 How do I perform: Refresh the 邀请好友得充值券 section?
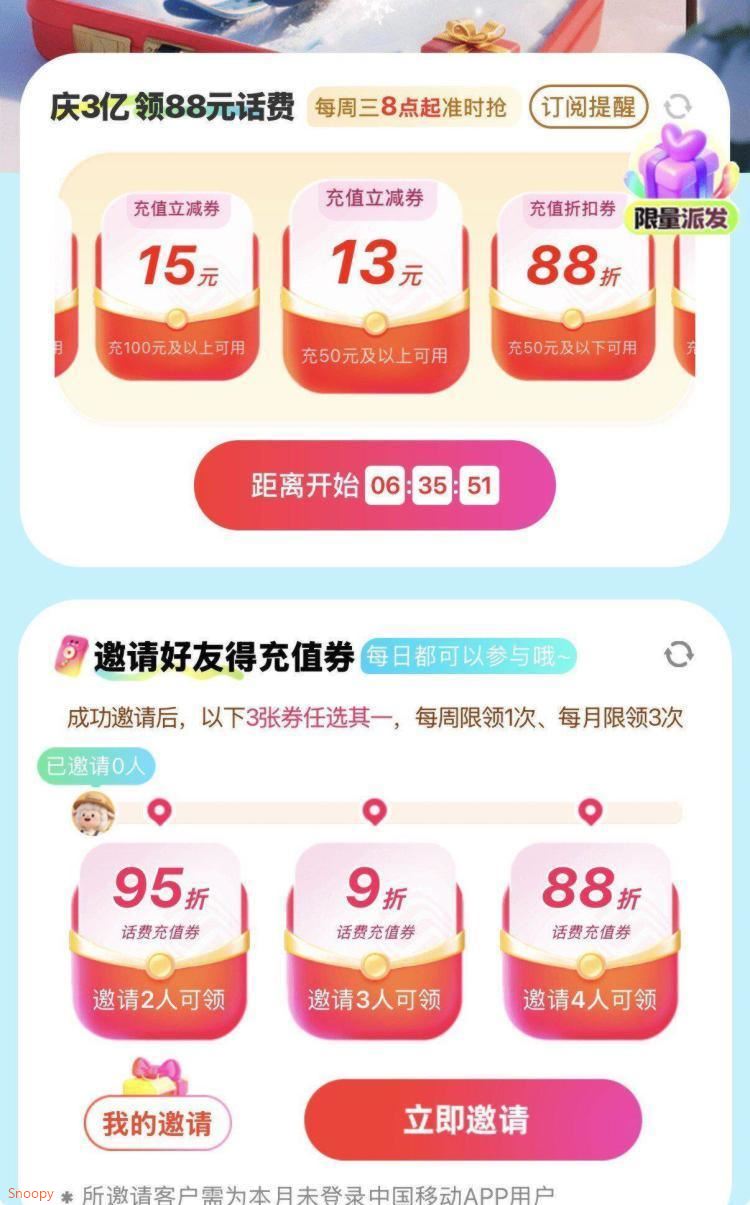(x=678, y=655)
